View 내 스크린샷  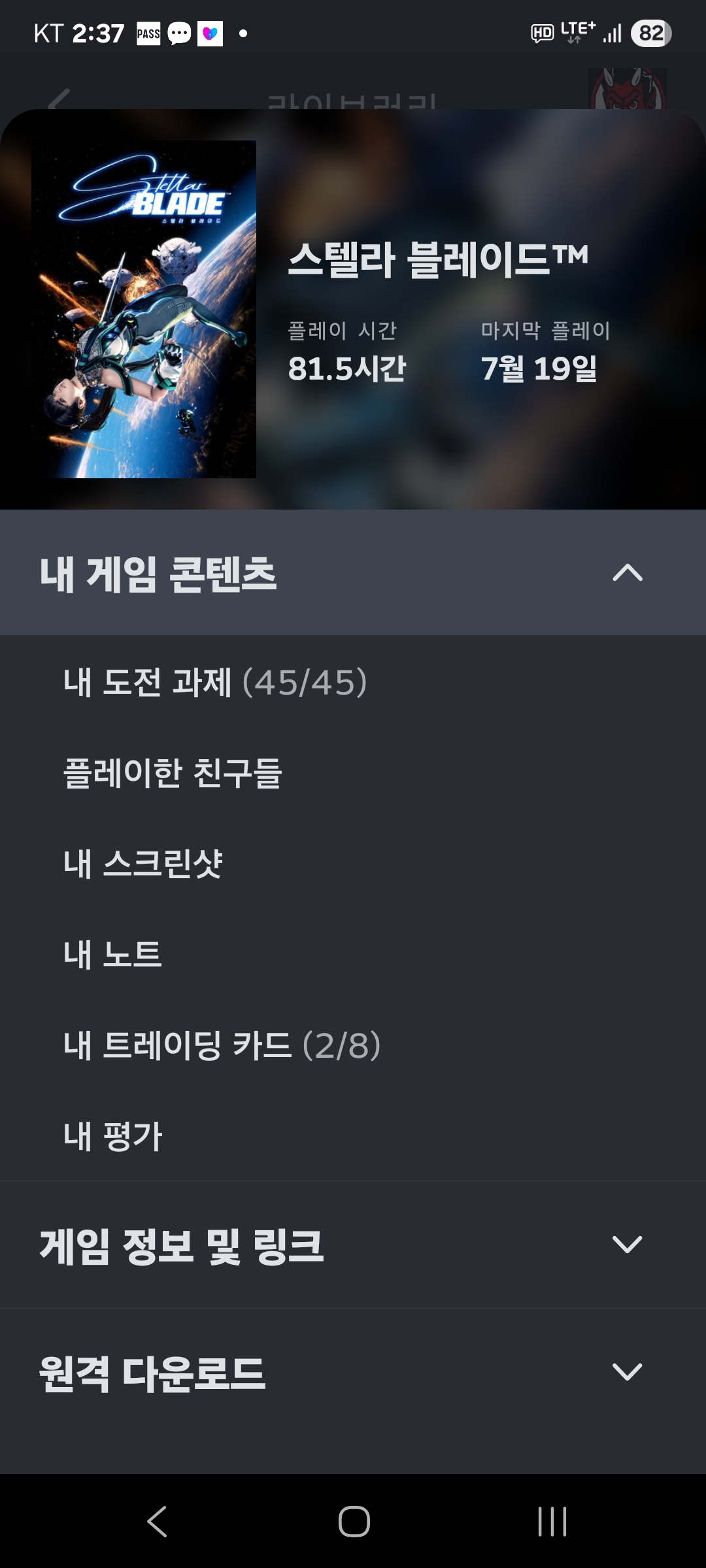pyautogui.click(x=353, y=864)
